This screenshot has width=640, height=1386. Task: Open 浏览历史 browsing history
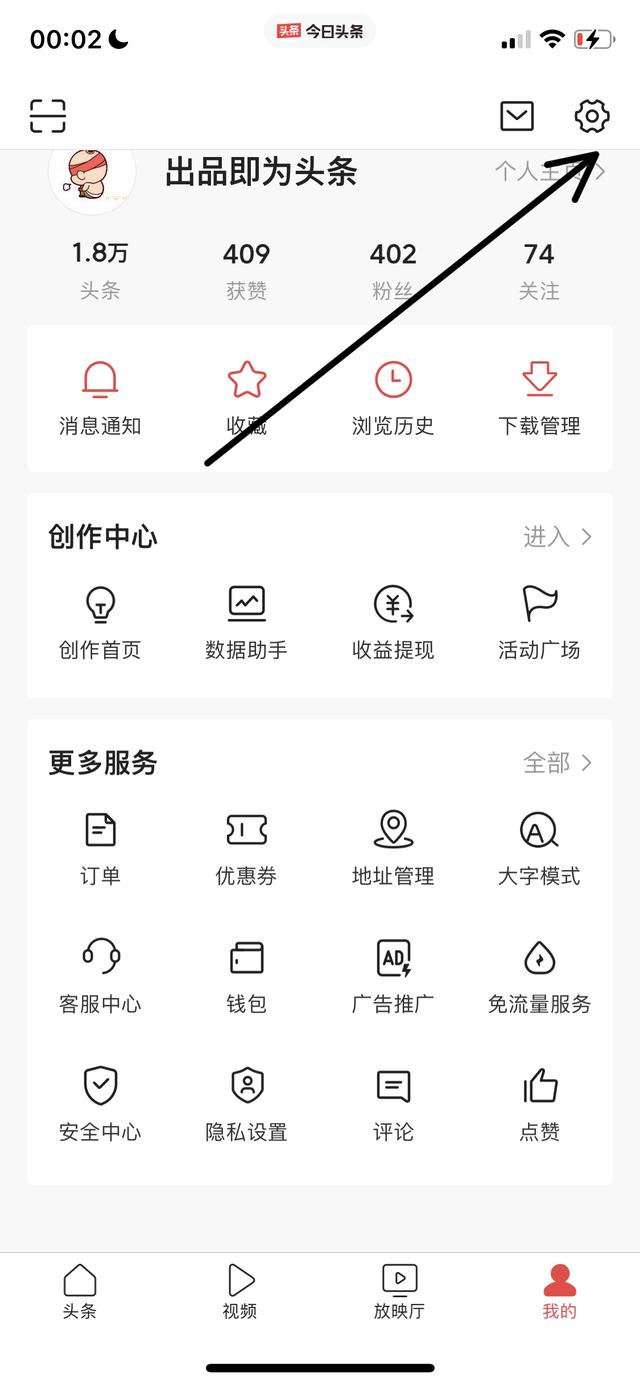click(393, 399)
